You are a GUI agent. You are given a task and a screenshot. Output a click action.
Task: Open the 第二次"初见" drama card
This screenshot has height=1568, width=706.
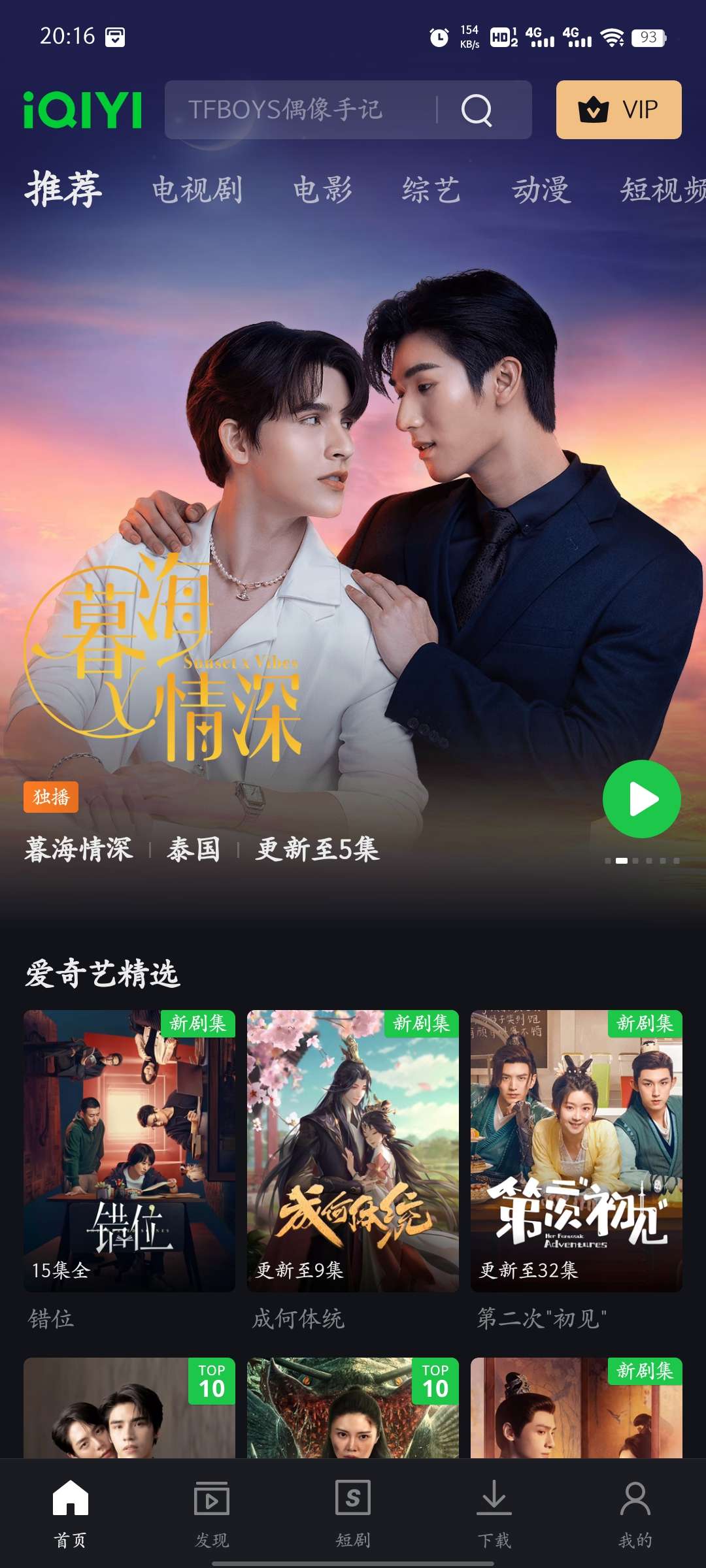577,1151
